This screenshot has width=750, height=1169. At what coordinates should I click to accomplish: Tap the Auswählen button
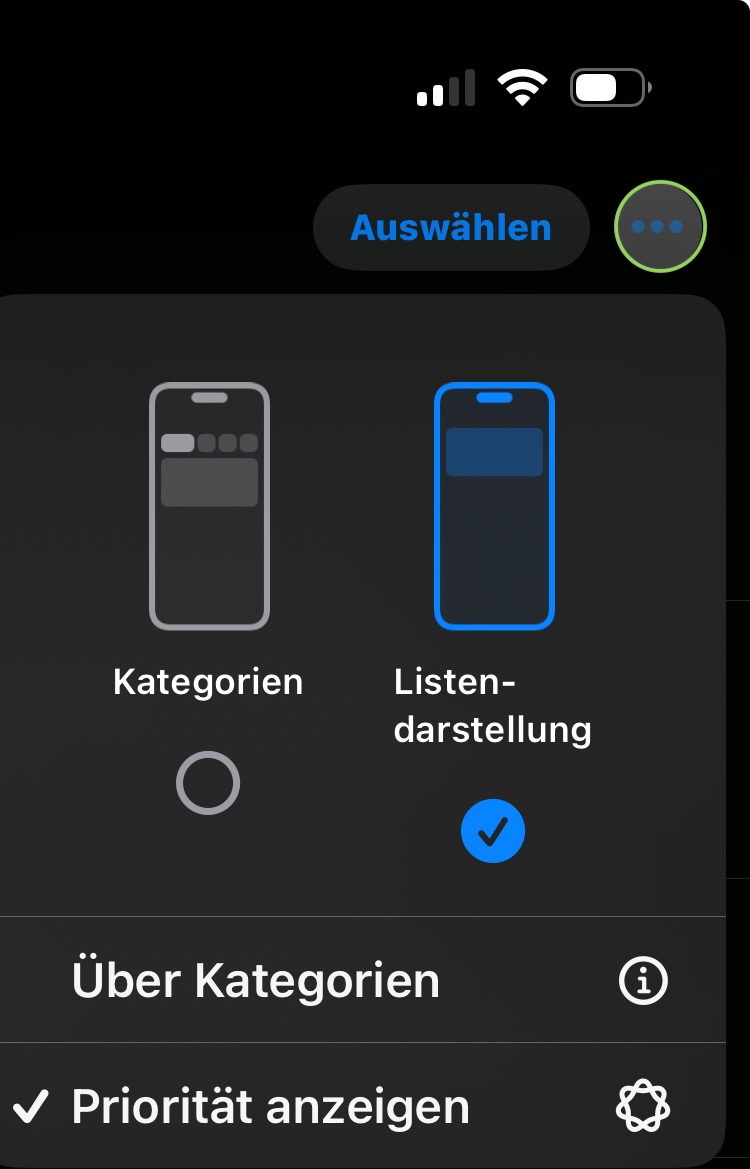click(x=450, y=228)
